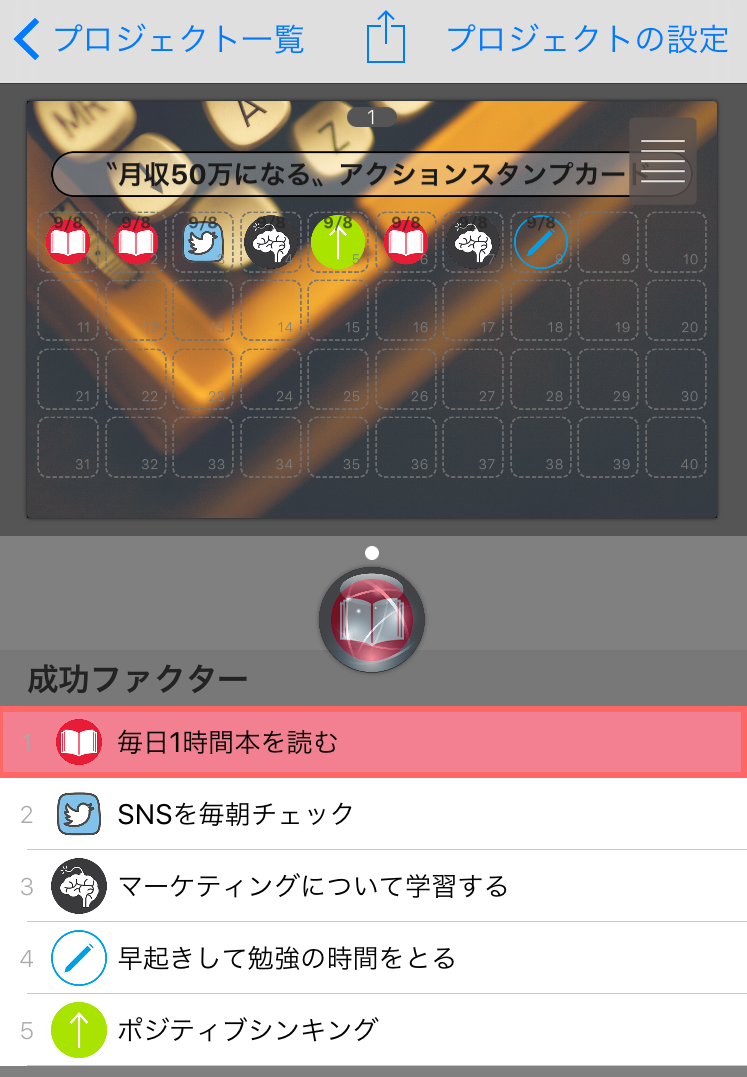The height and width of the screenshot is (1077, 747).
Task: Tap empty stamp slot 9
Action: (608, 242)
